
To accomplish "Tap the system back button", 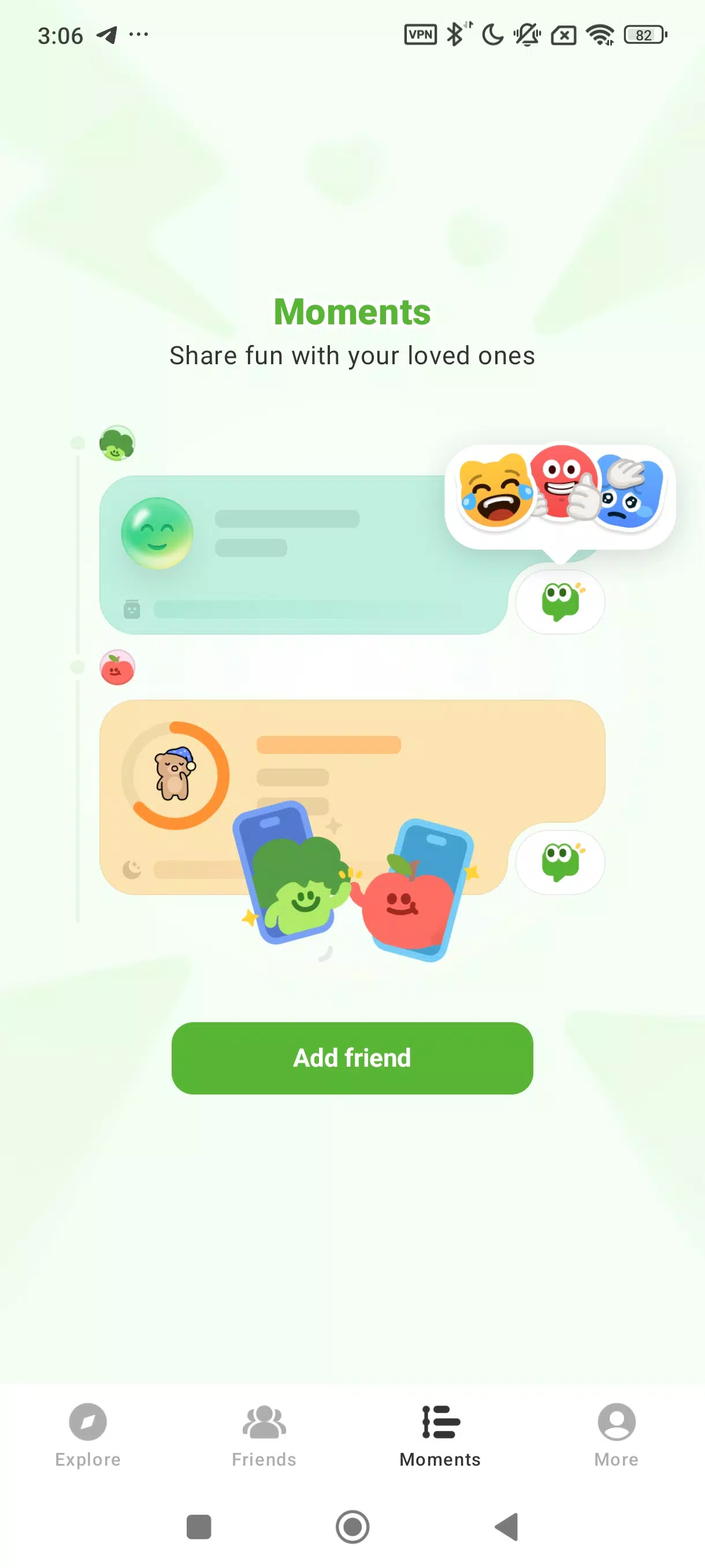I will point(507,1526).
